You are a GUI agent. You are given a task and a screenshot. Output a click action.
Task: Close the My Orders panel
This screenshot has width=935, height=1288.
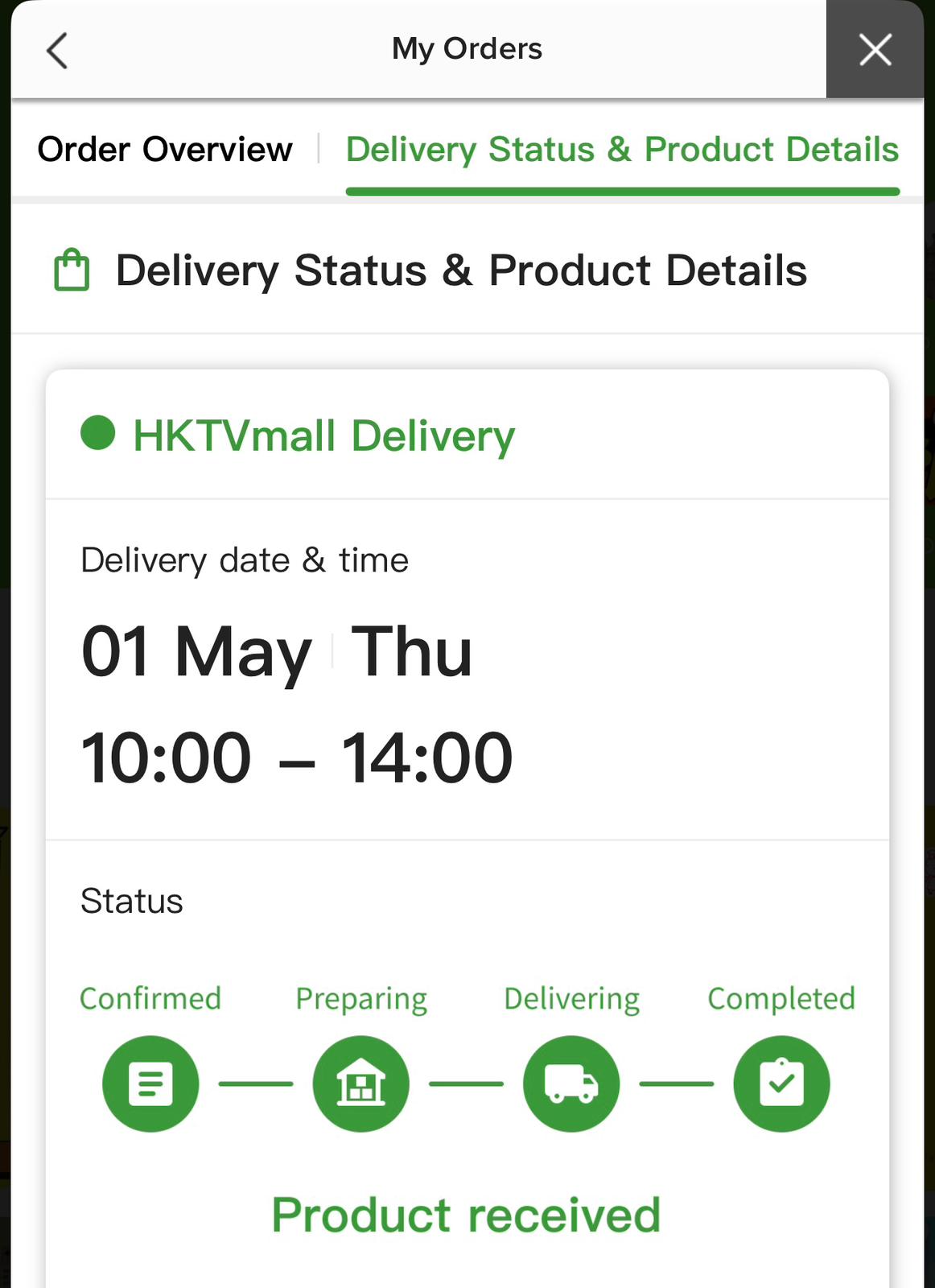(875, 50)
